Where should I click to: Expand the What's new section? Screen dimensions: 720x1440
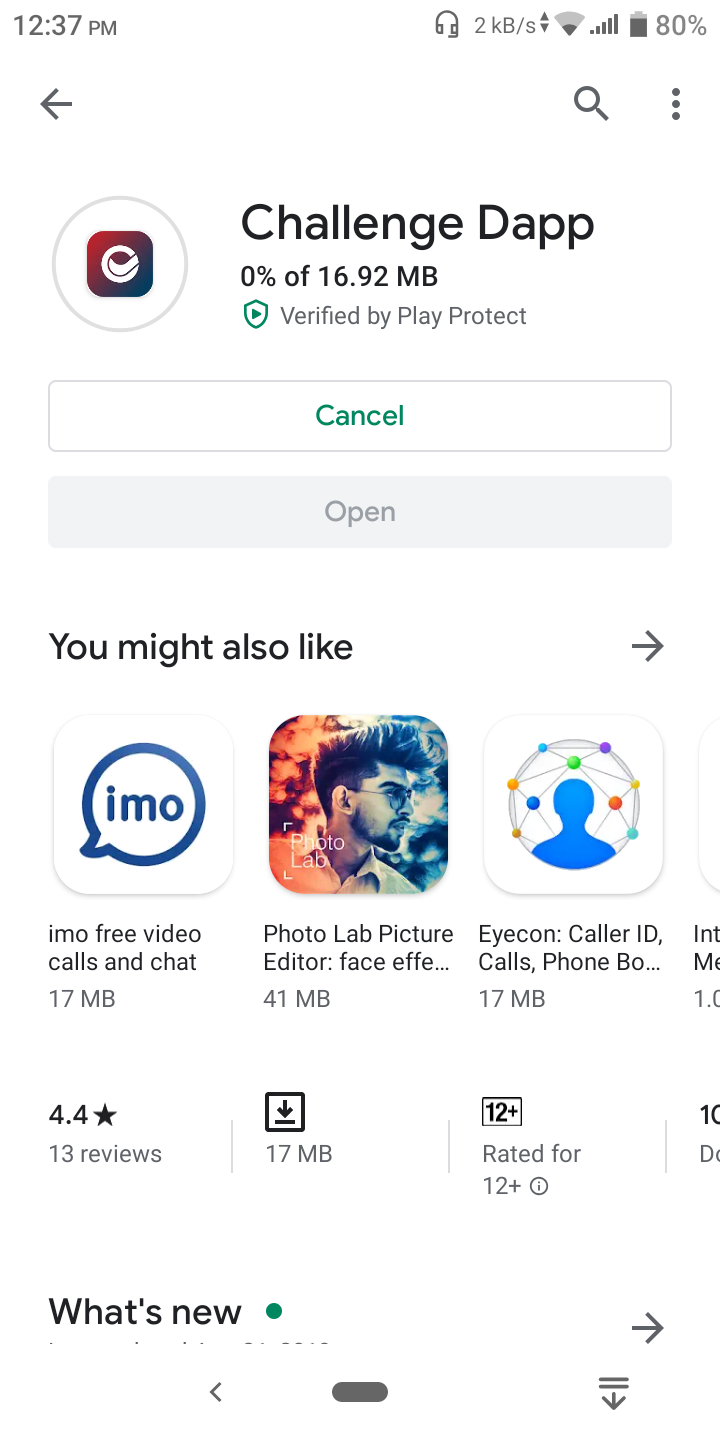pos(647,1328)
